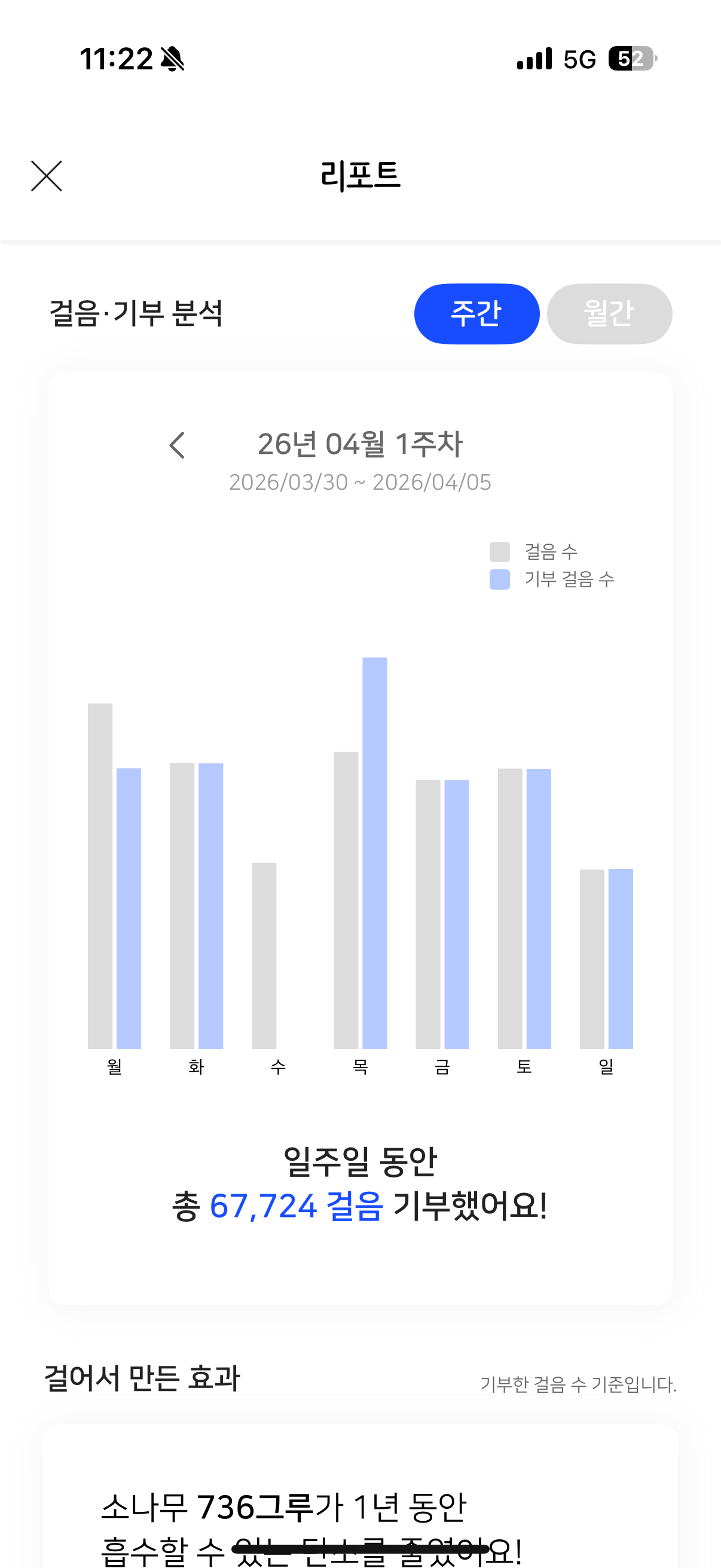
Task: Go to the previous week
Action: click(x=177, y=445)
